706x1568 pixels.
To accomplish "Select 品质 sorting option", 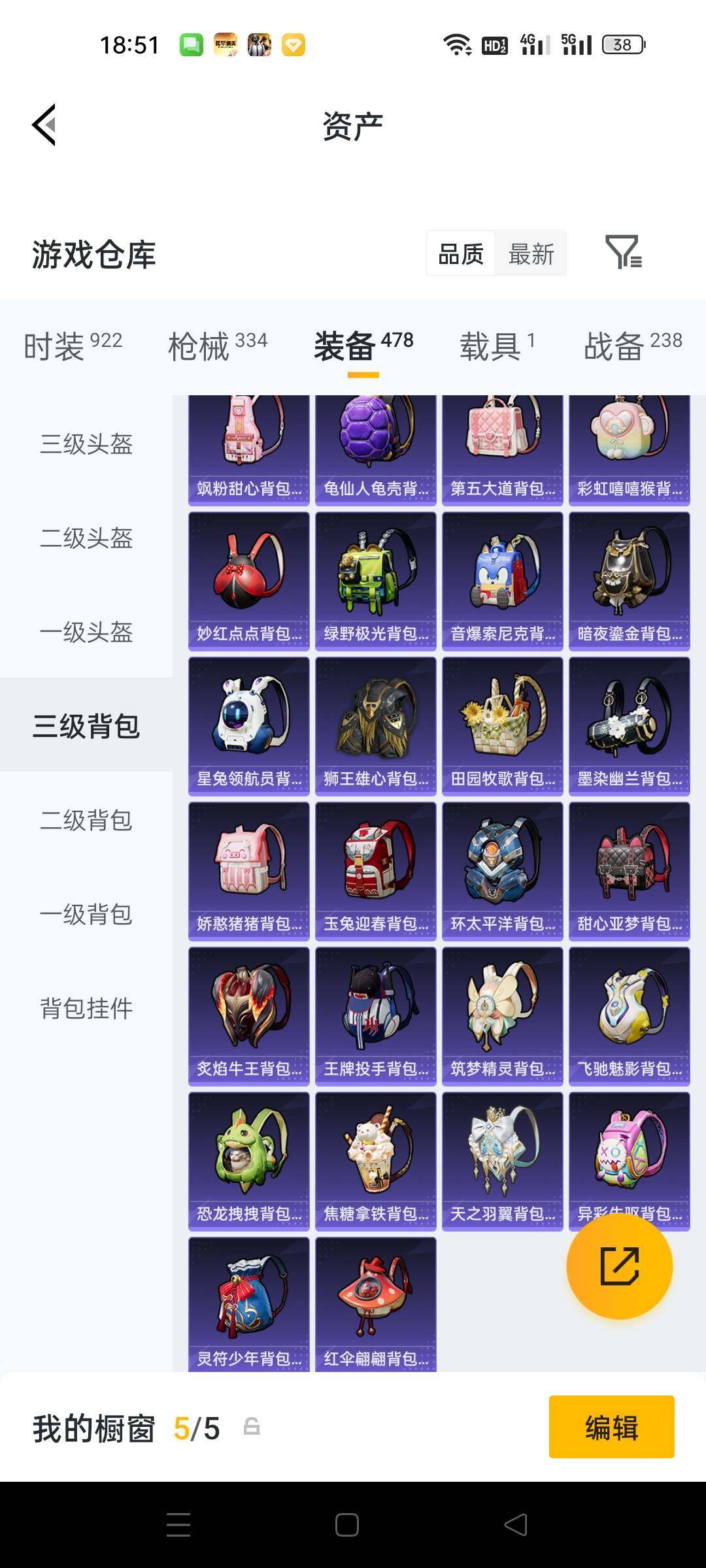I will 460,254.
